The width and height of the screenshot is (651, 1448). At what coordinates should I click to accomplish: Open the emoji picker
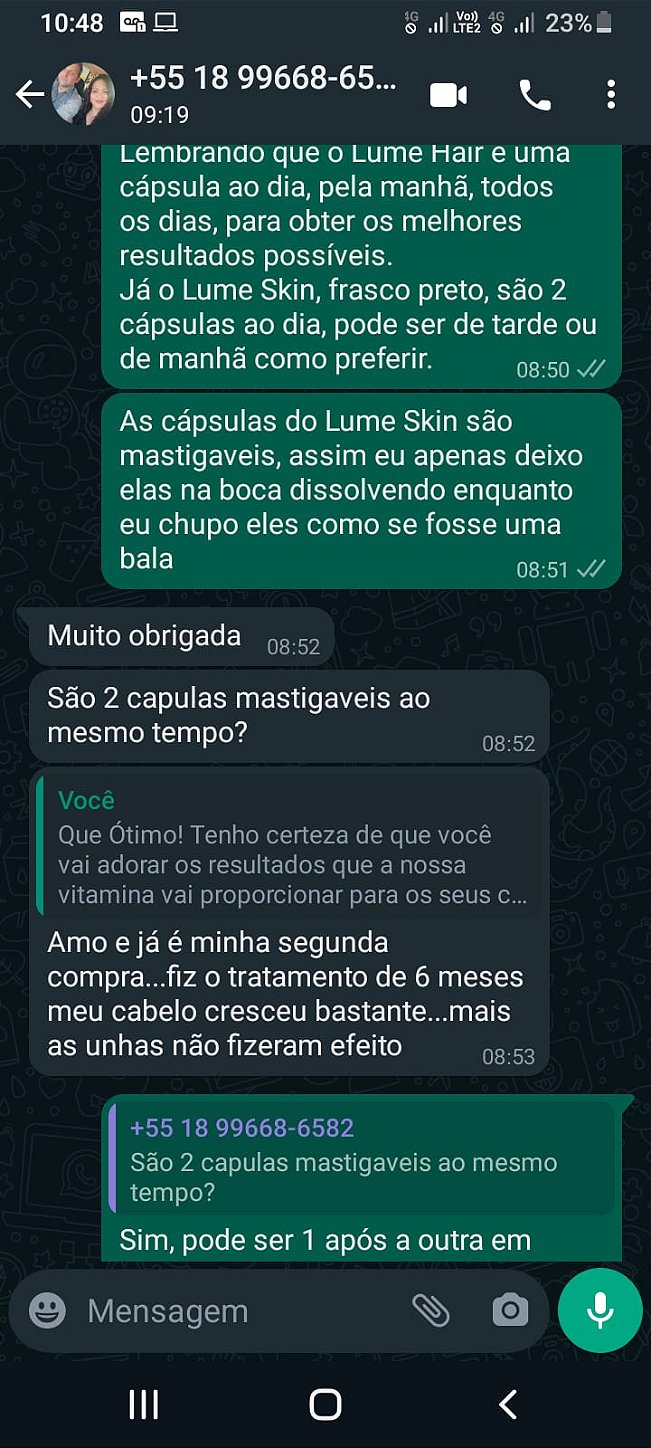click(47, 1310)
